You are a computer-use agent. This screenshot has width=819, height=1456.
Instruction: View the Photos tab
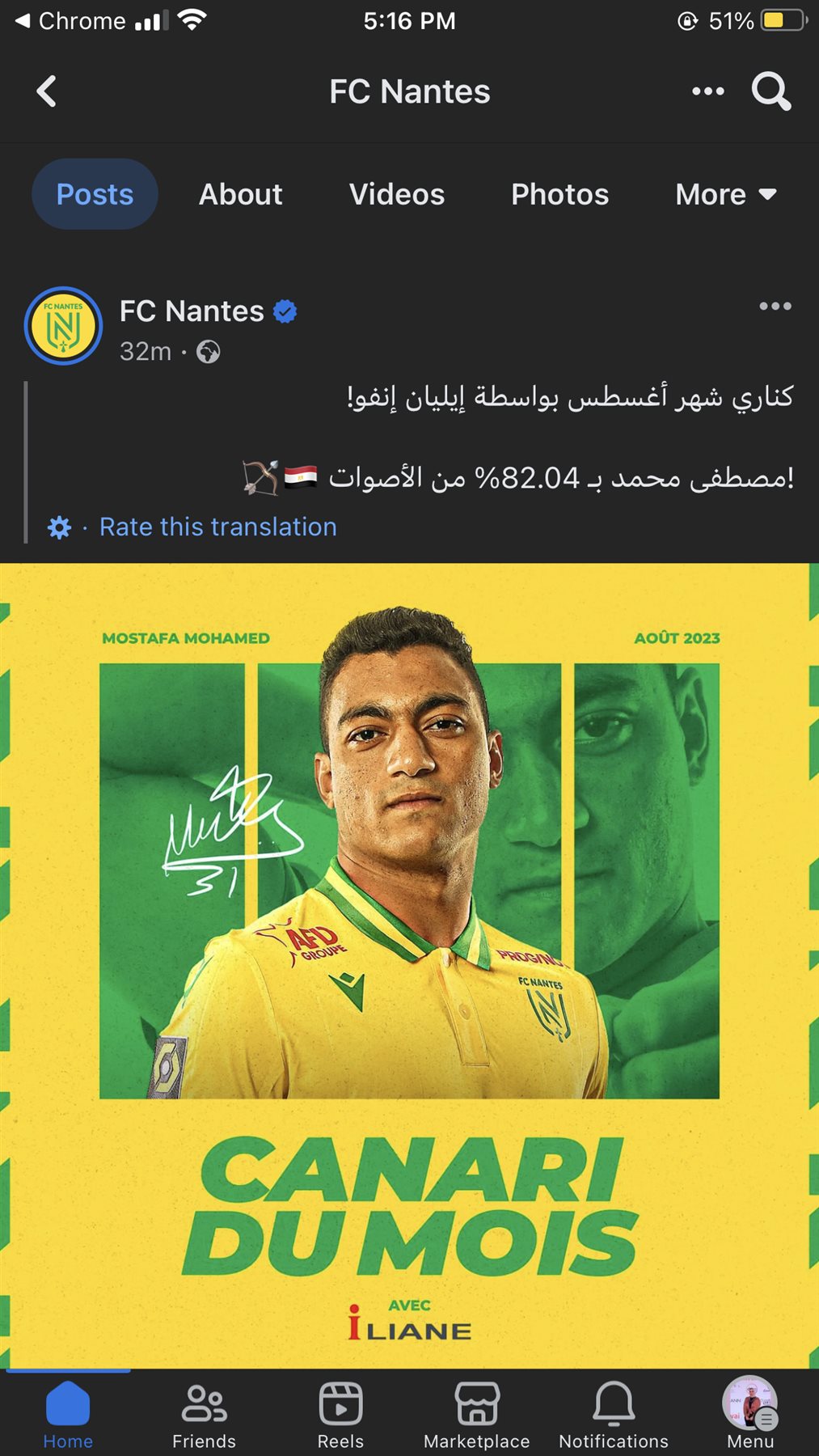point(559,194)
